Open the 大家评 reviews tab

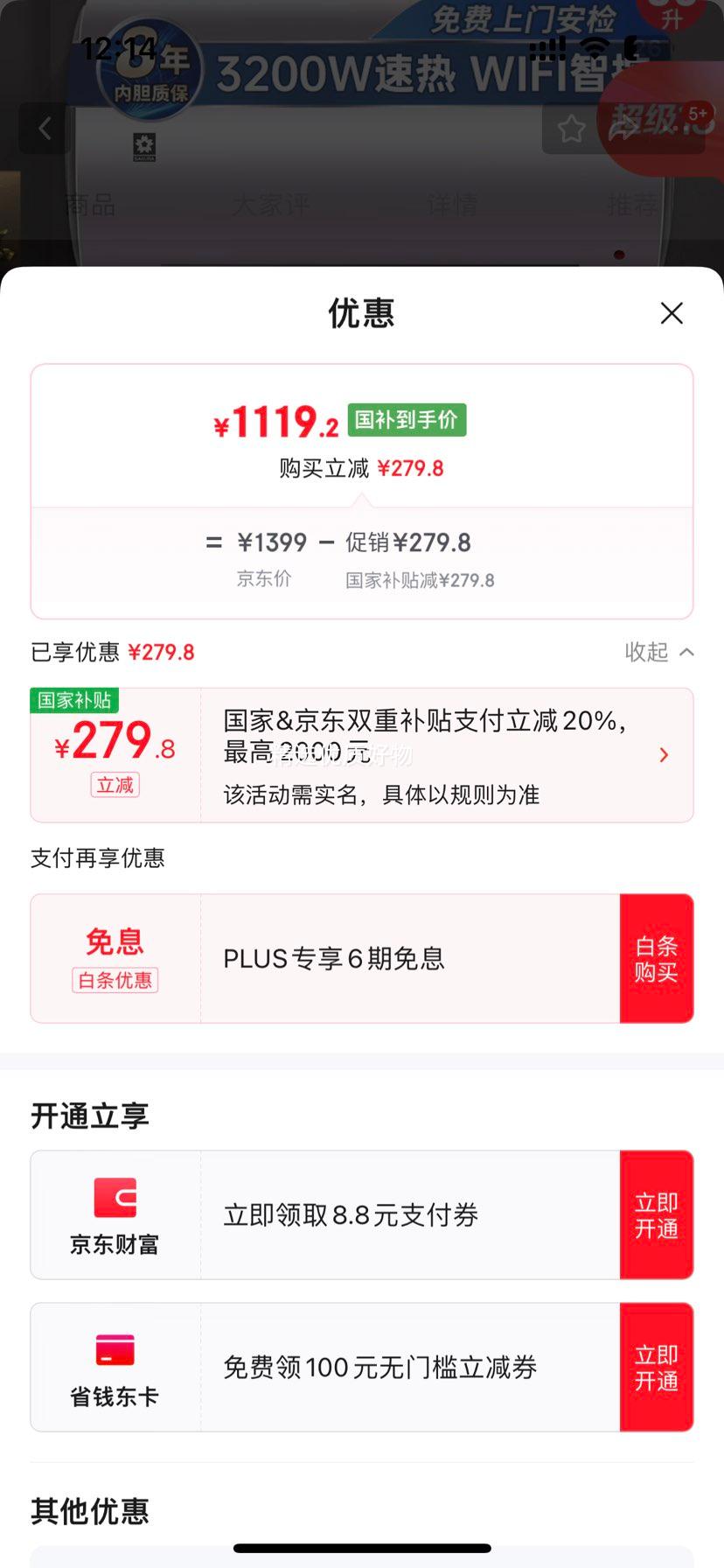(271, 205)
